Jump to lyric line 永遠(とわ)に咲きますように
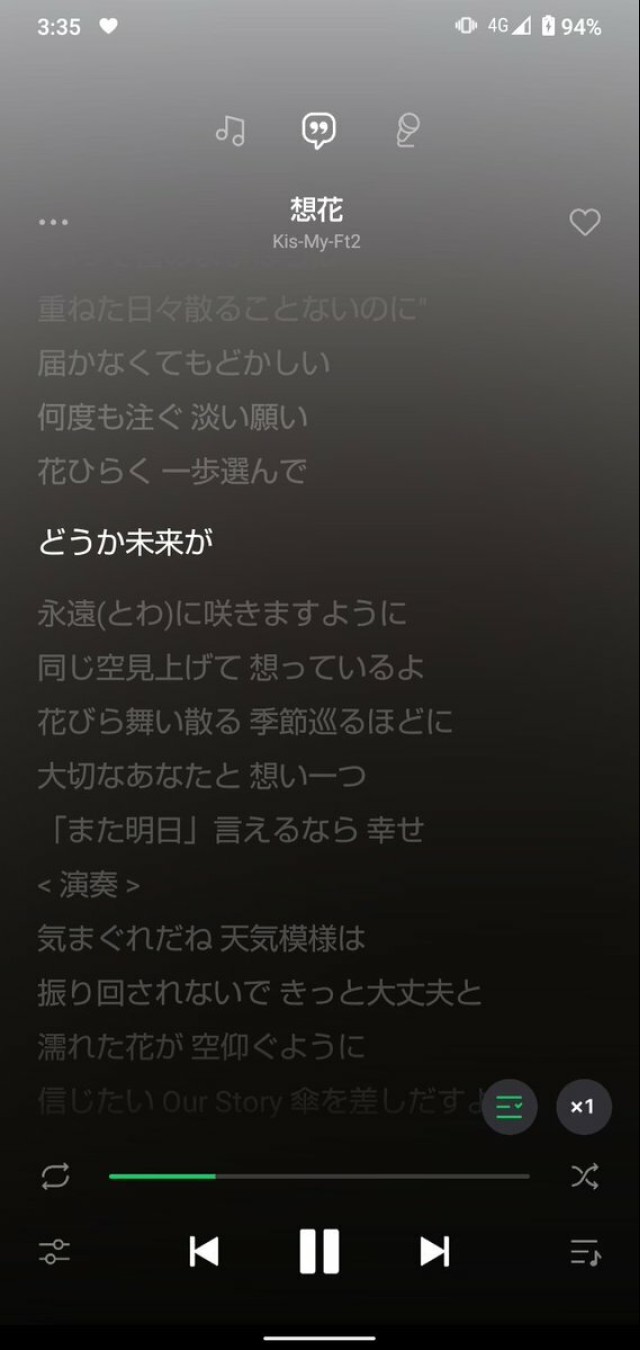The image size is (640, 1350). tap(222, 612)
